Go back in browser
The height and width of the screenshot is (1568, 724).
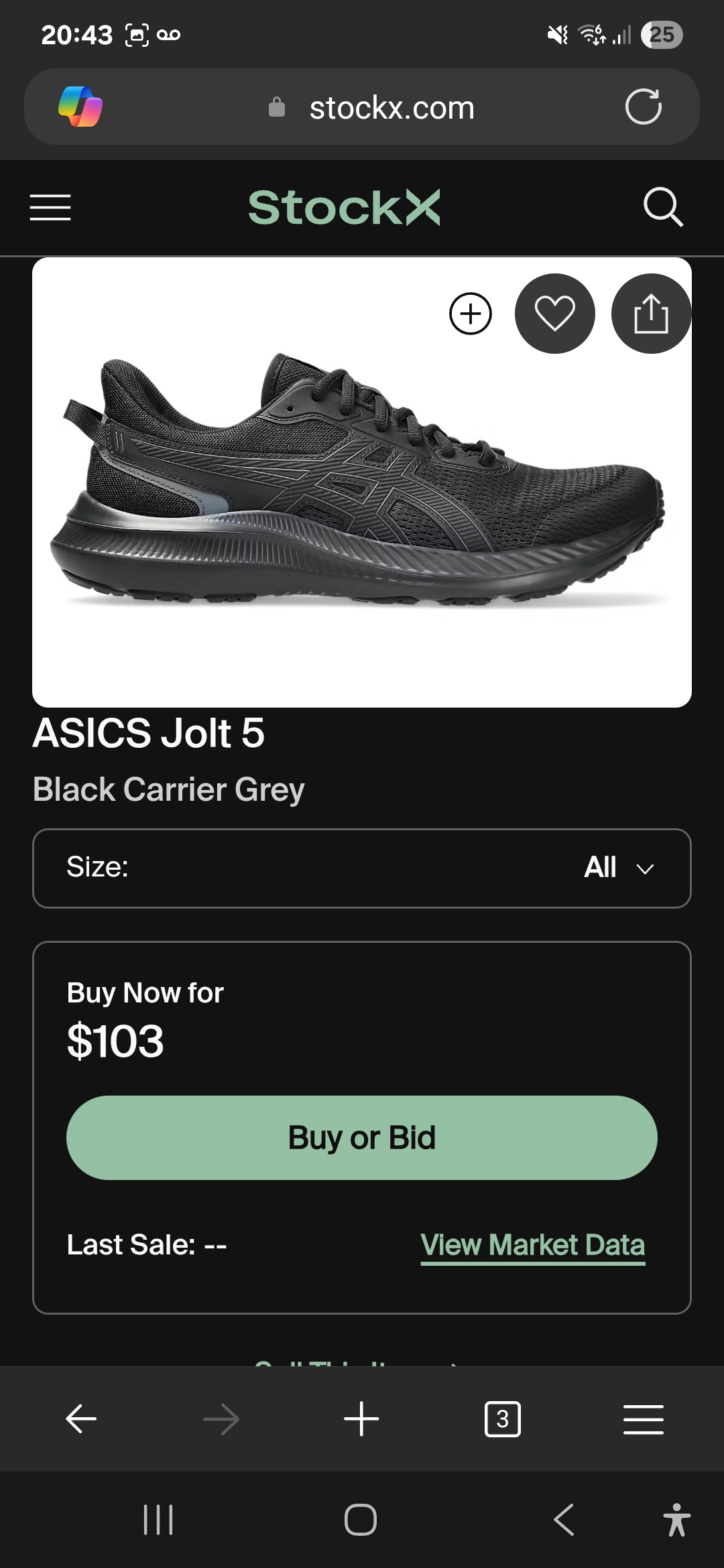tap(81, 1419)
